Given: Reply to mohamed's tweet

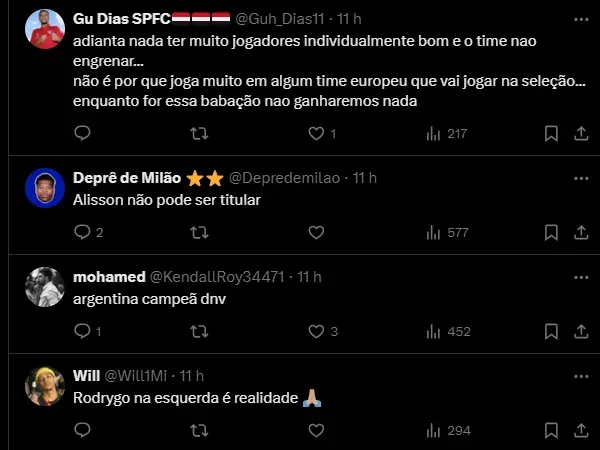Looking at the screenshot, I should pyautogui.click(x=82, y=331).
